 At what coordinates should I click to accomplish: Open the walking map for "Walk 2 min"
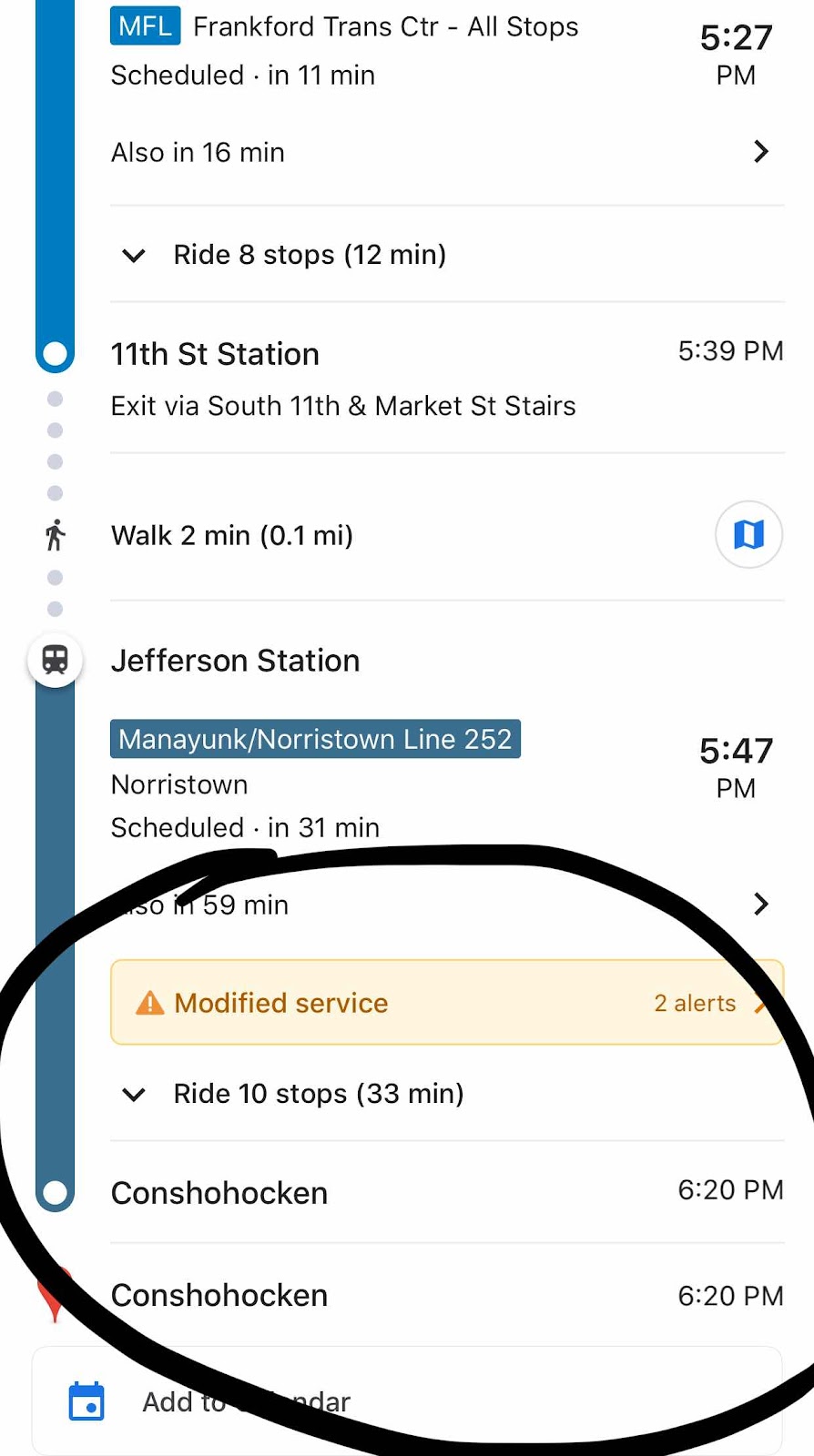click(748, 534)
